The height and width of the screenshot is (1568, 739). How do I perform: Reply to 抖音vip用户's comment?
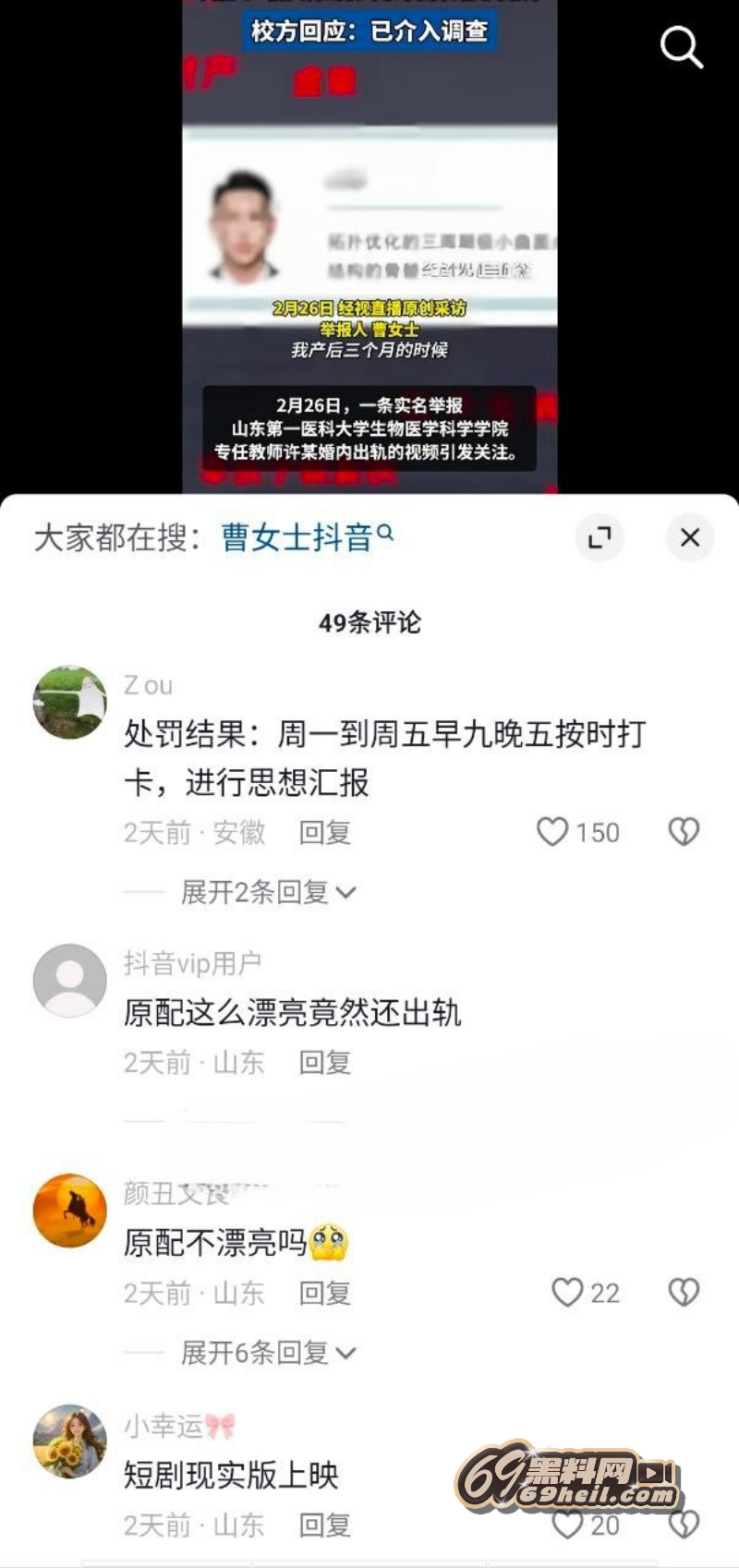pyautogui.click(x=324, y=1062)
